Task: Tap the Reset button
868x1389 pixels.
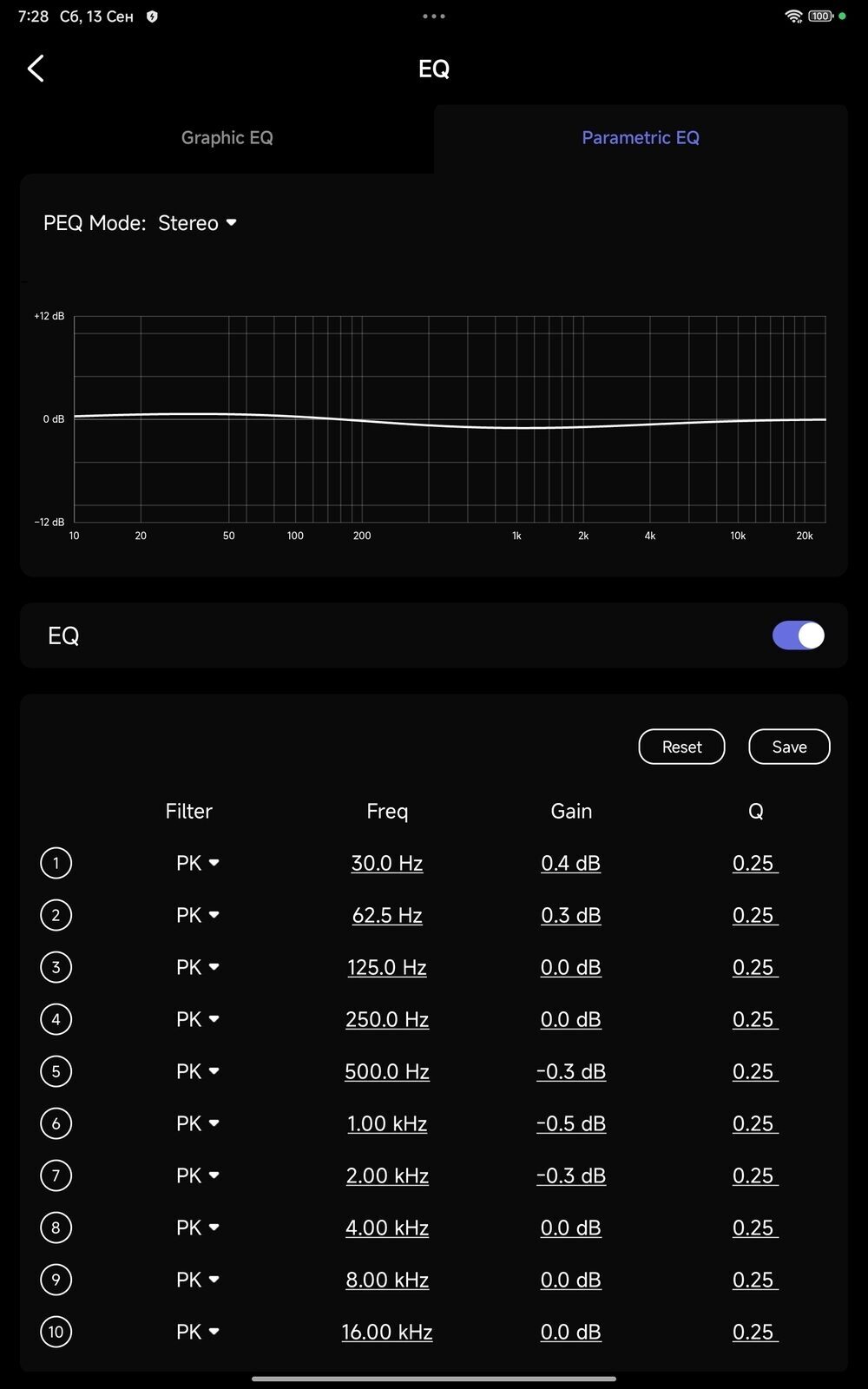Action: click(681, 747)
